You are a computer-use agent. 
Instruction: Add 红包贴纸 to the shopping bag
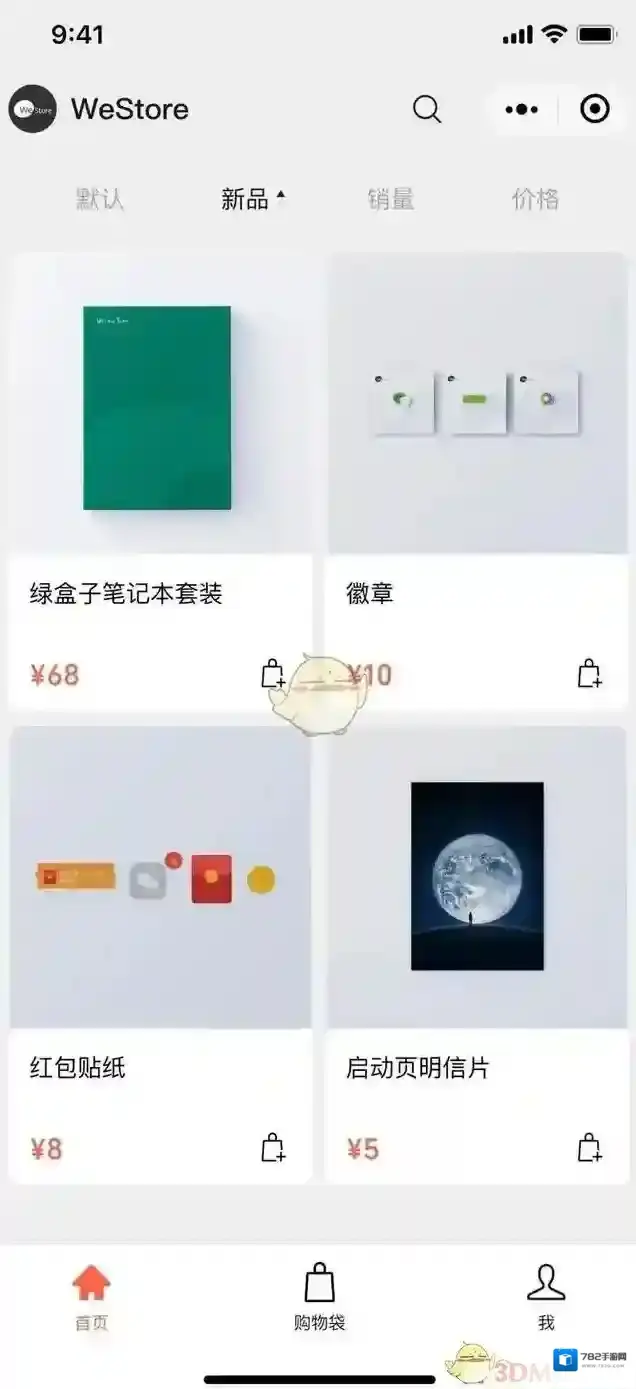273,1147
